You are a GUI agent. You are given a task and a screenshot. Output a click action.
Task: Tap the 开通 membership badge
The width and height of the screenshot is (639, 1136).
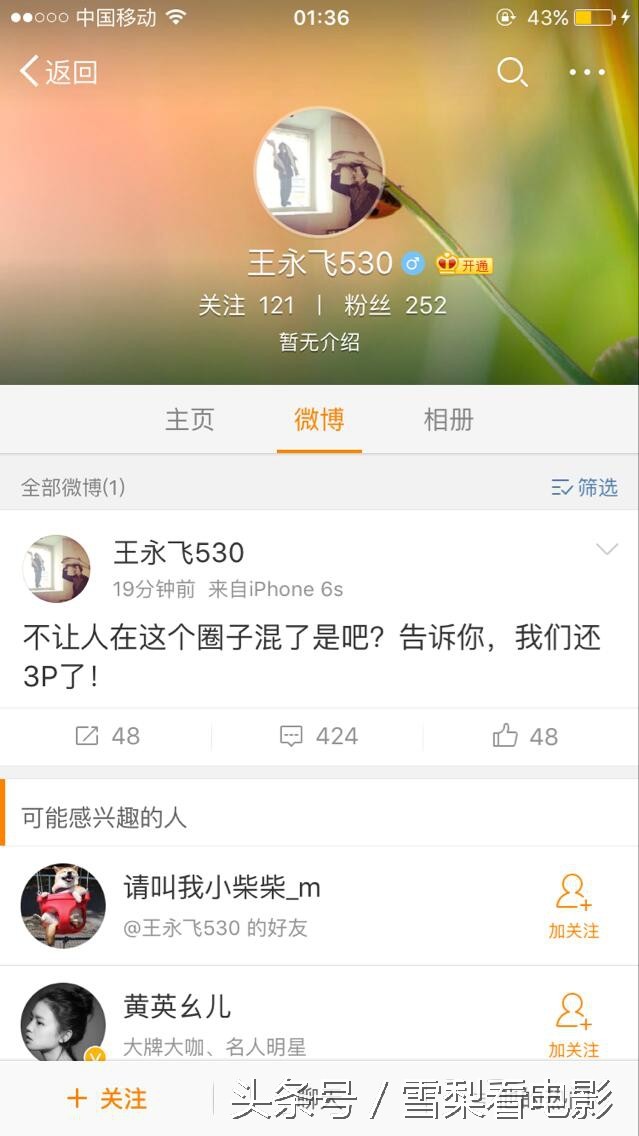pyautogui.click(x=466, y=265)
